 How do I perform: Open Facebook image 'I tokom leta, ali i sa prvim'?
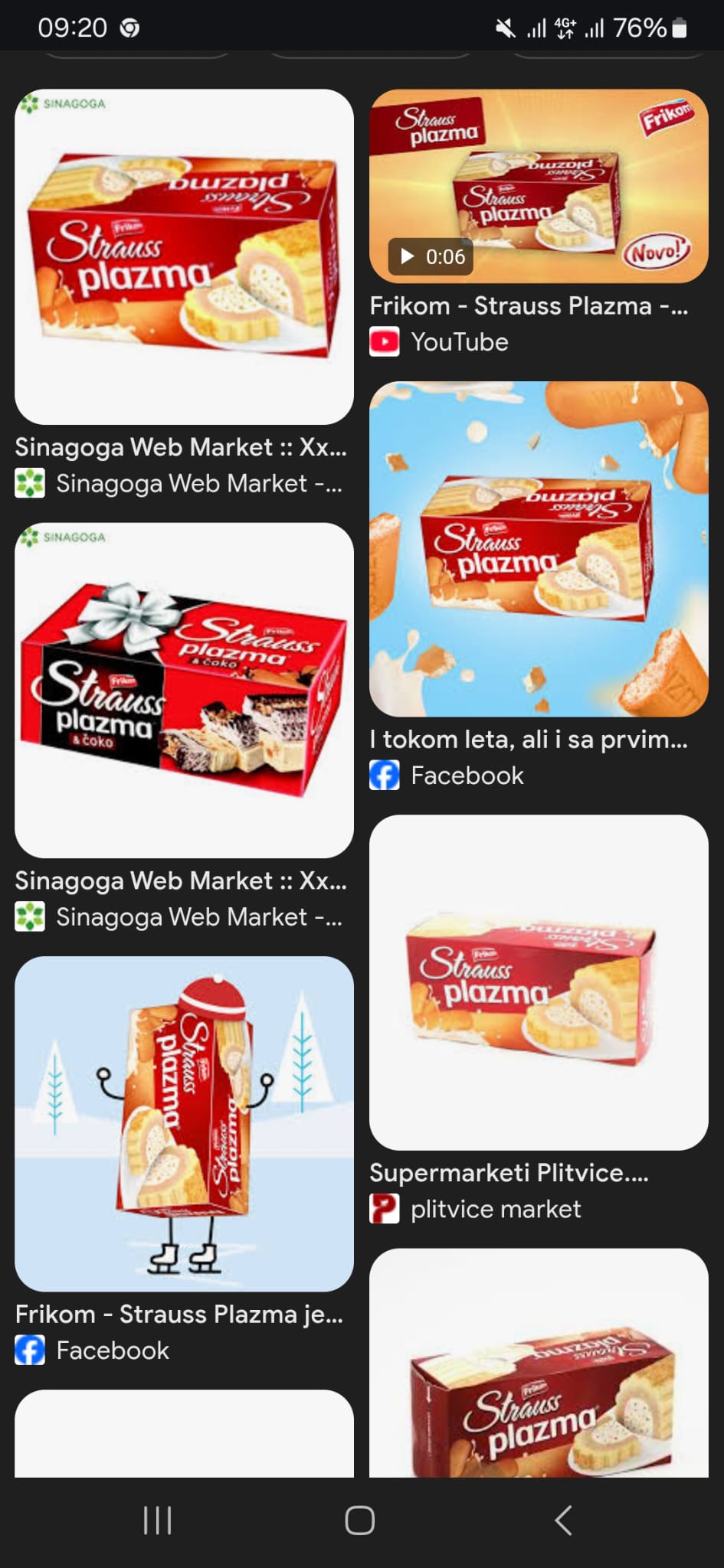(x=538, y=548)
